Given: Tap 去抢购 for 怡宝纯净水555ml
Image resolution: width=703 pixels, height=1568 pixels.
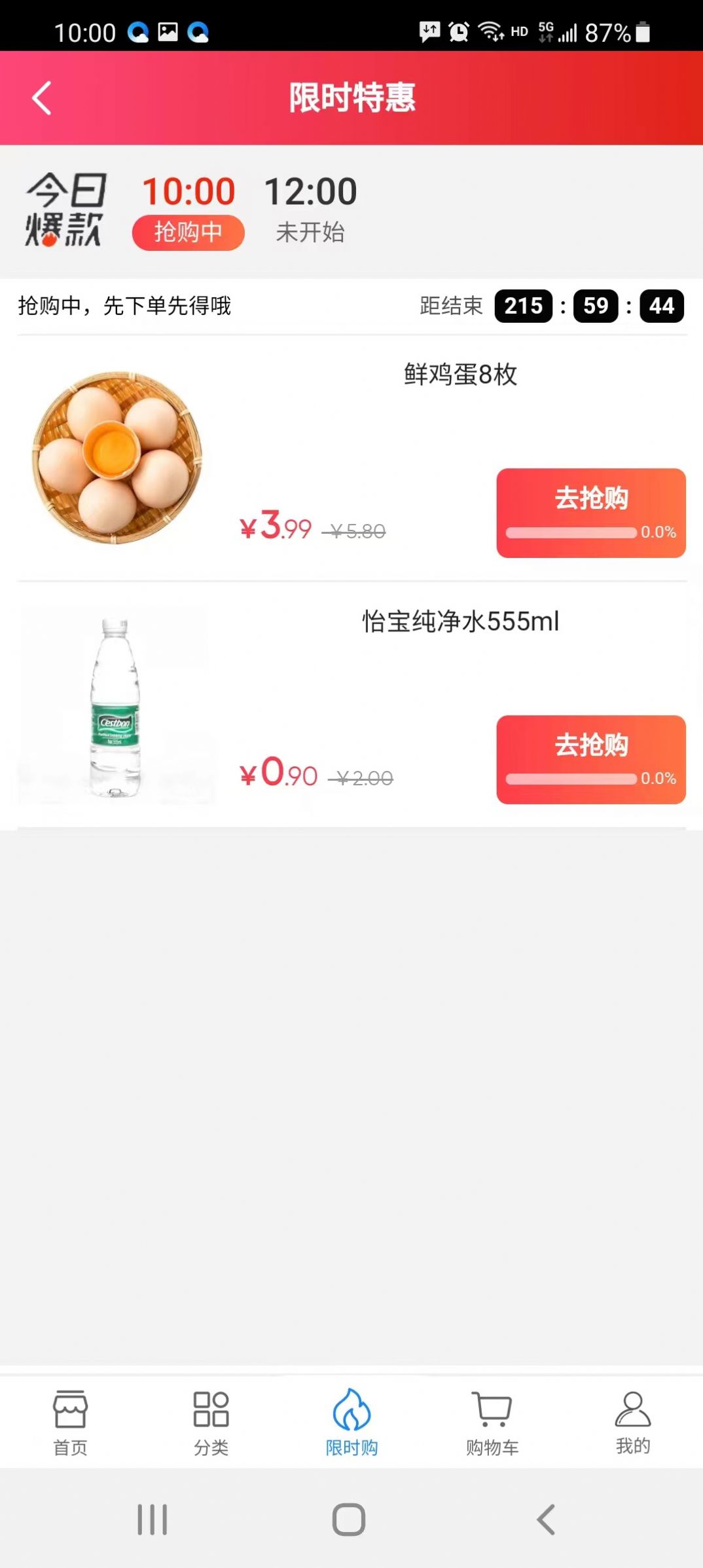Looking at the screenshot, I should (x=590, y=745).
